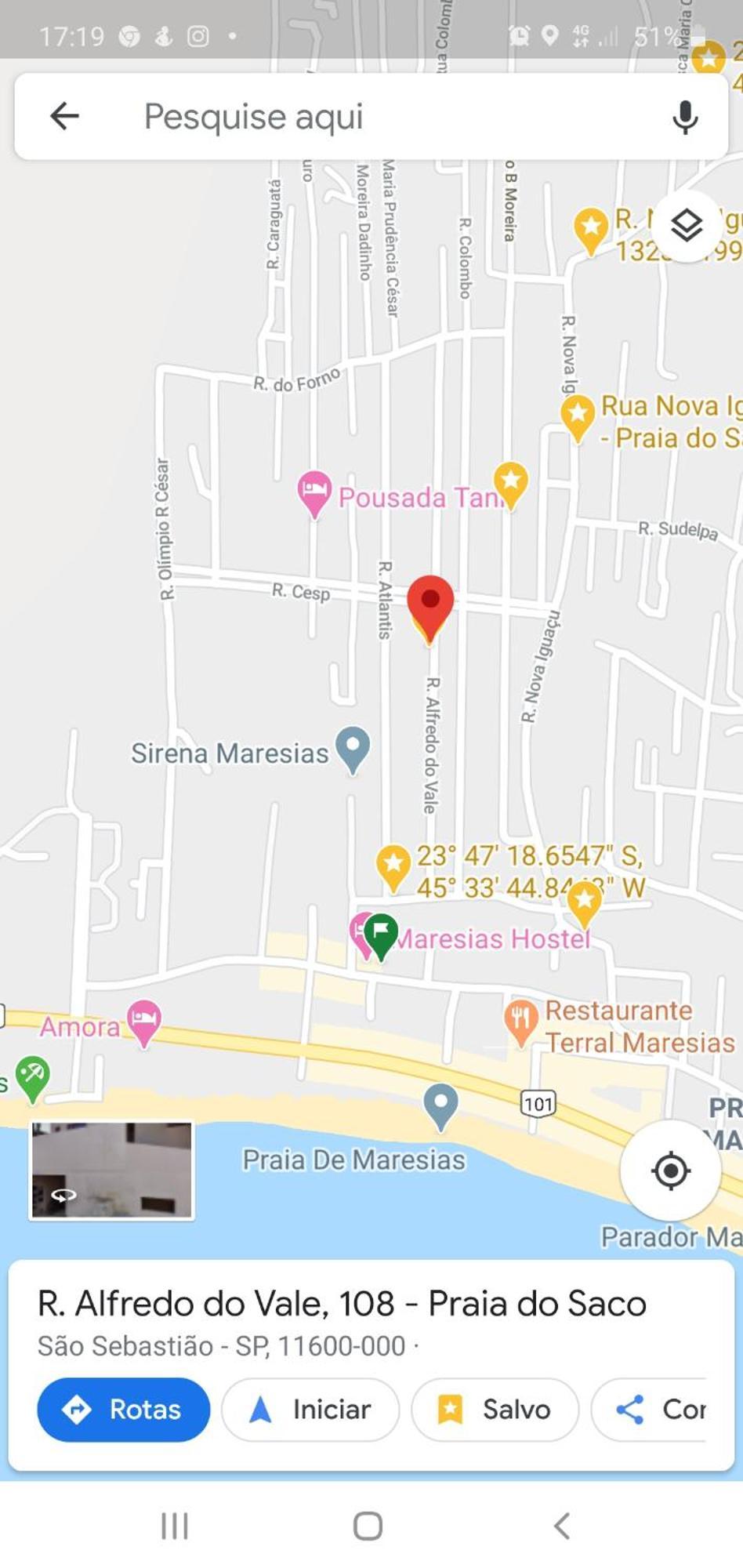Tap the Pesquise aqui search field
Screen dimensions: 743x1568
point(376,117)
